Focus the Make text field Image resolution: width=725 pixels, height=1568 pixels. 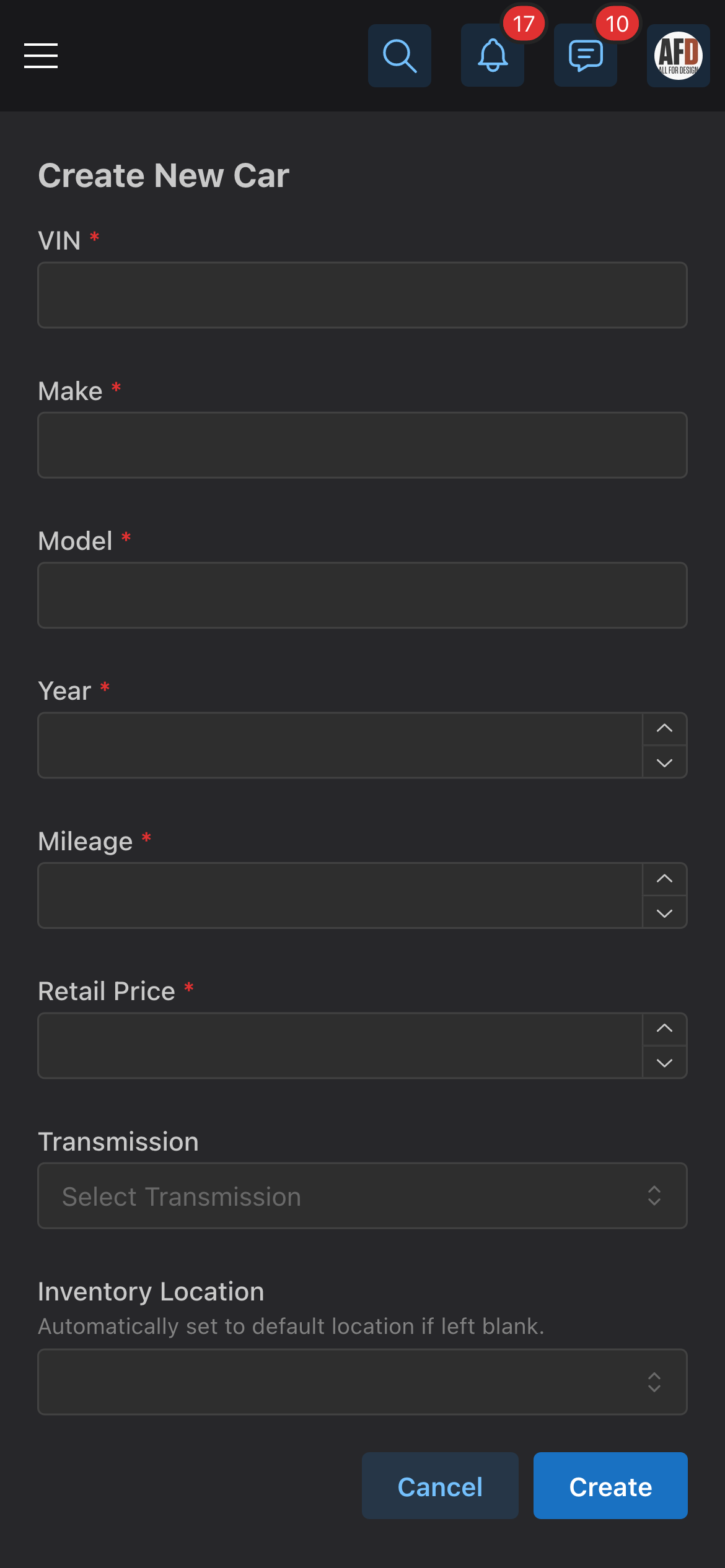pyautogui.click(x=362, y=445)
